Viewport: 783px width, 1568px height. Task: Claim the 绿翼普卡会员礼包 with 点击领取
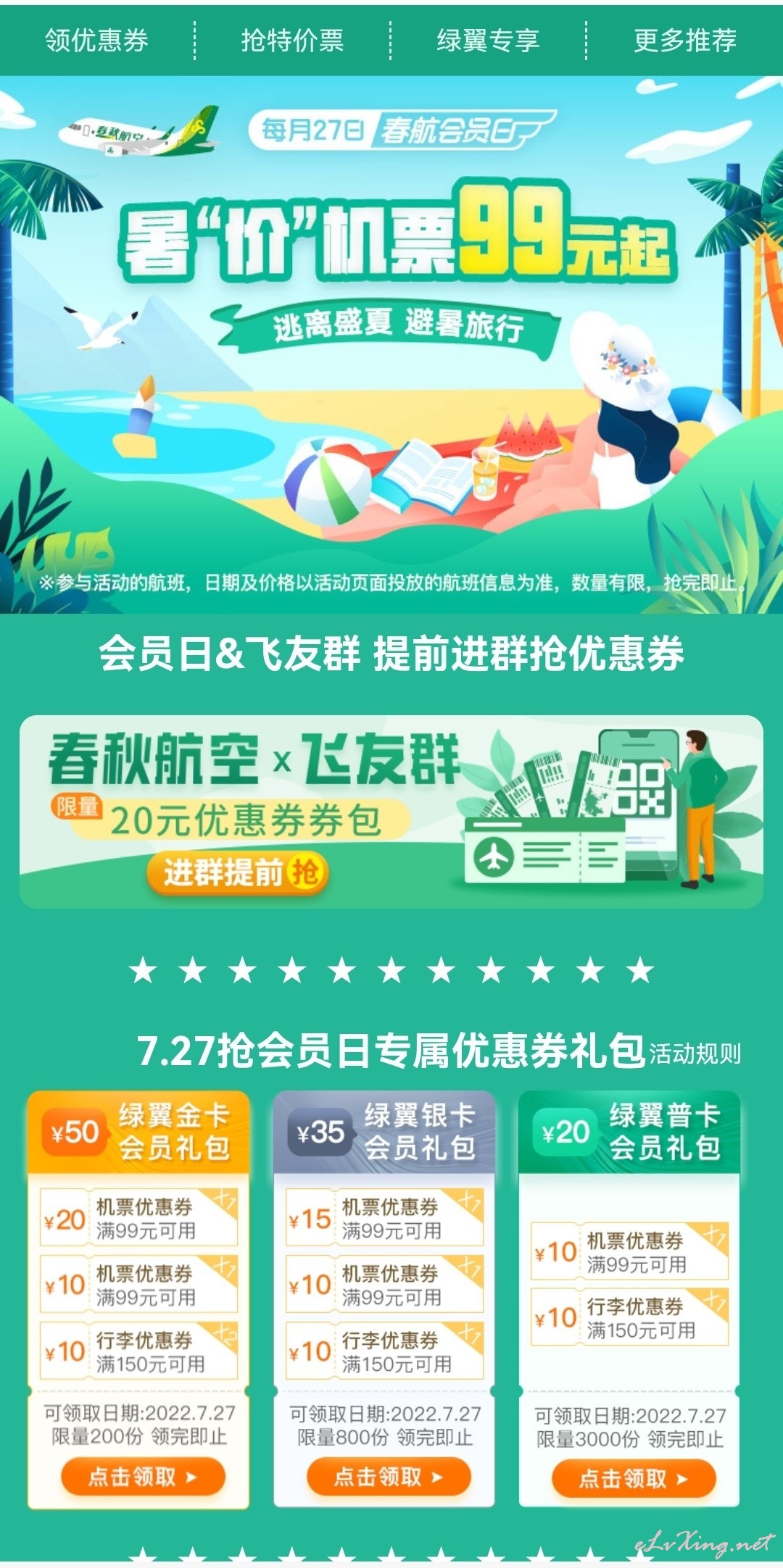(634, 1478)
